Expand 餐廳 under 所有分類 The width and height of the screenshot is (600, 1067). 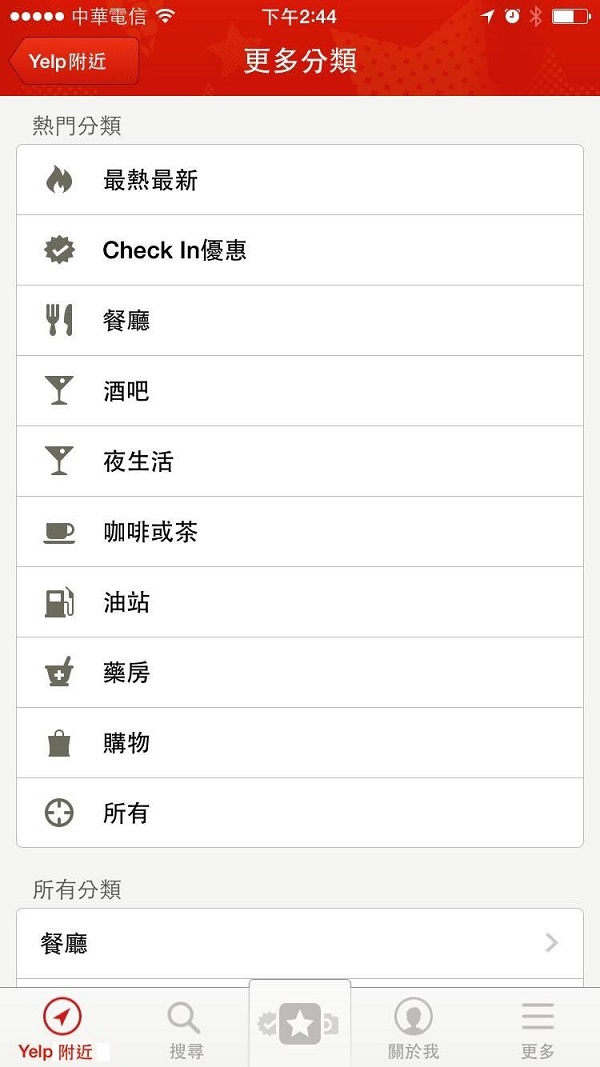click(300, 943)
